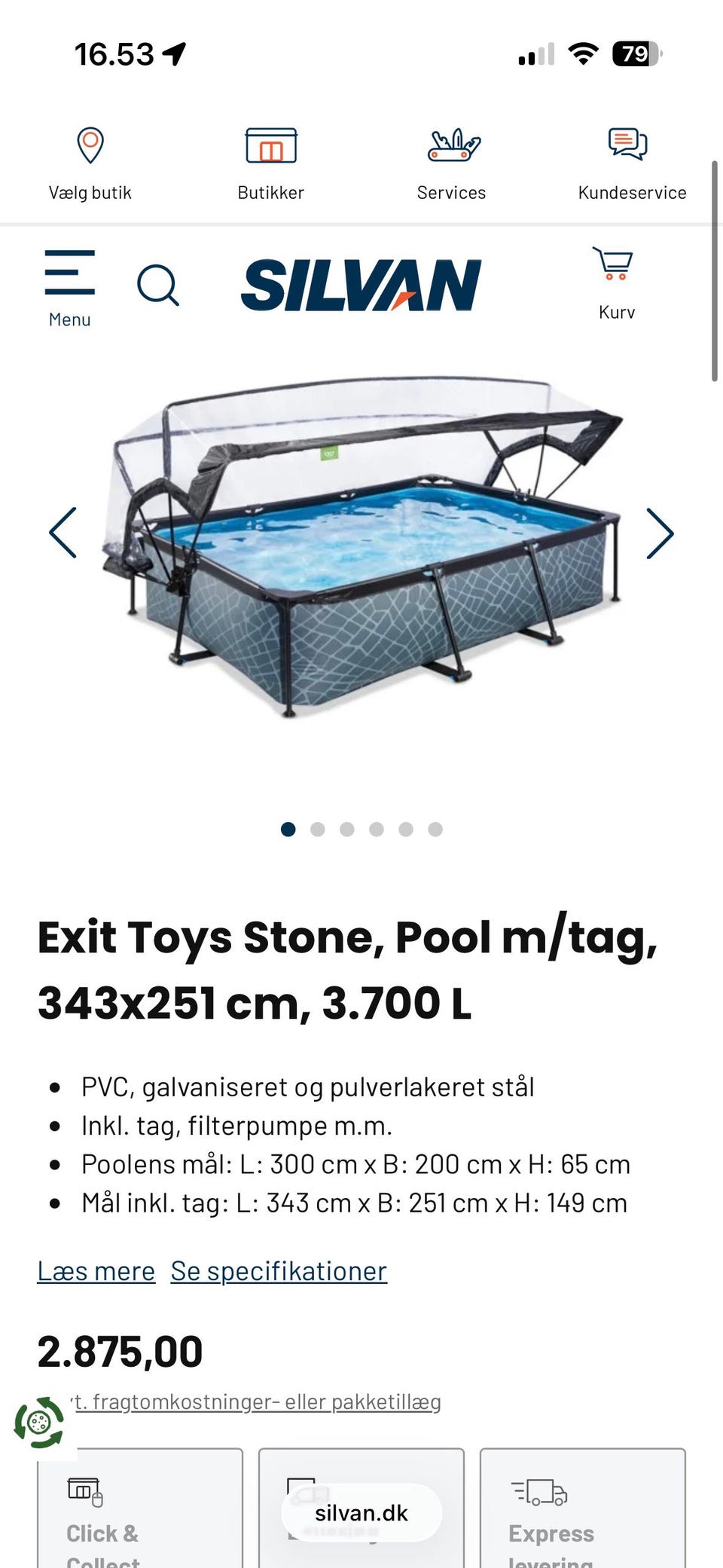This screenshot has width=723, height=1568.
Task: Tap the silvan.dk address pill
Action: tap(361, 1513)
